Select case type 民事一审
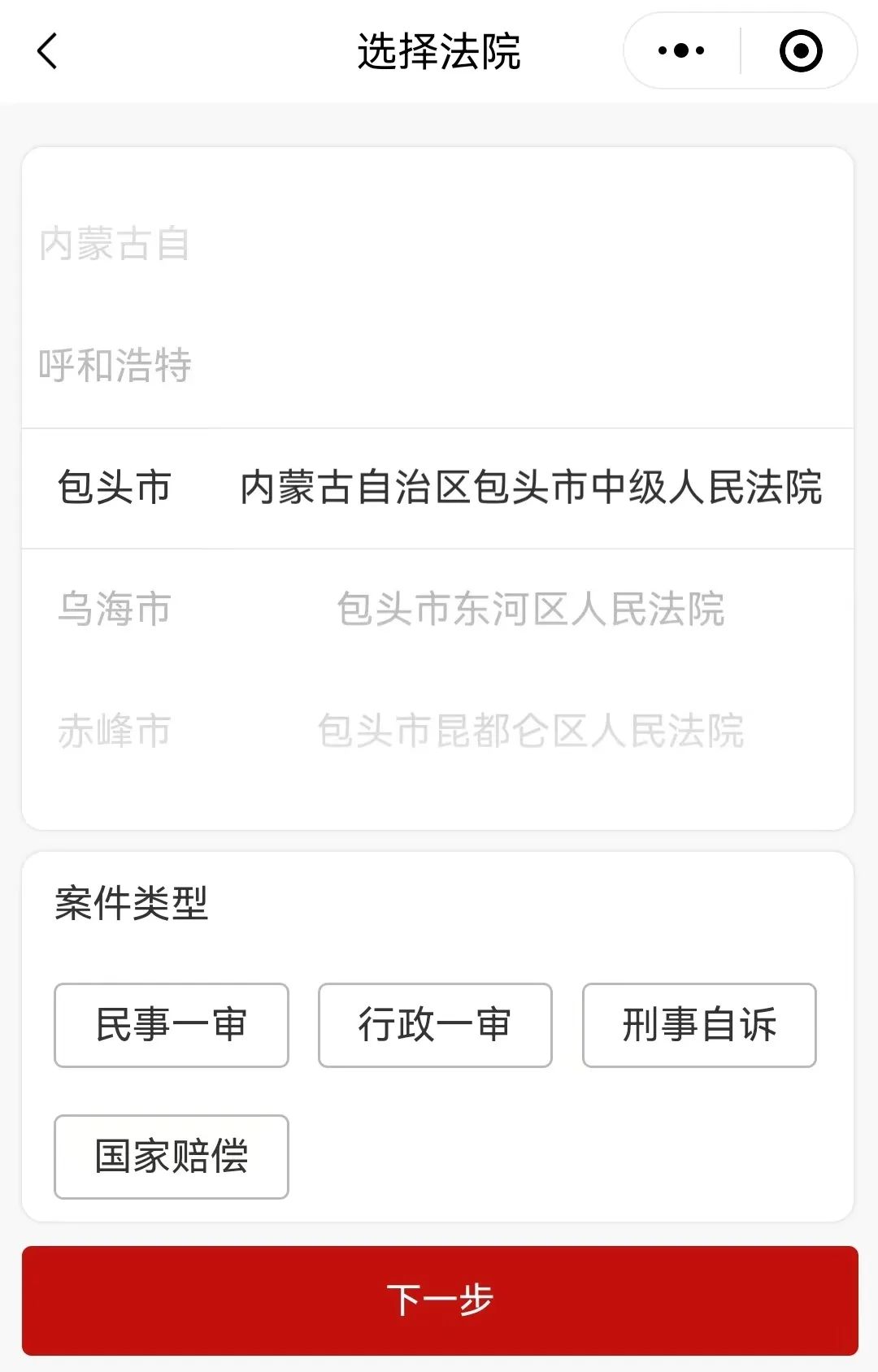This screenshot has width=878, height=1372. pyautogui.click(x=172, y=1025)
